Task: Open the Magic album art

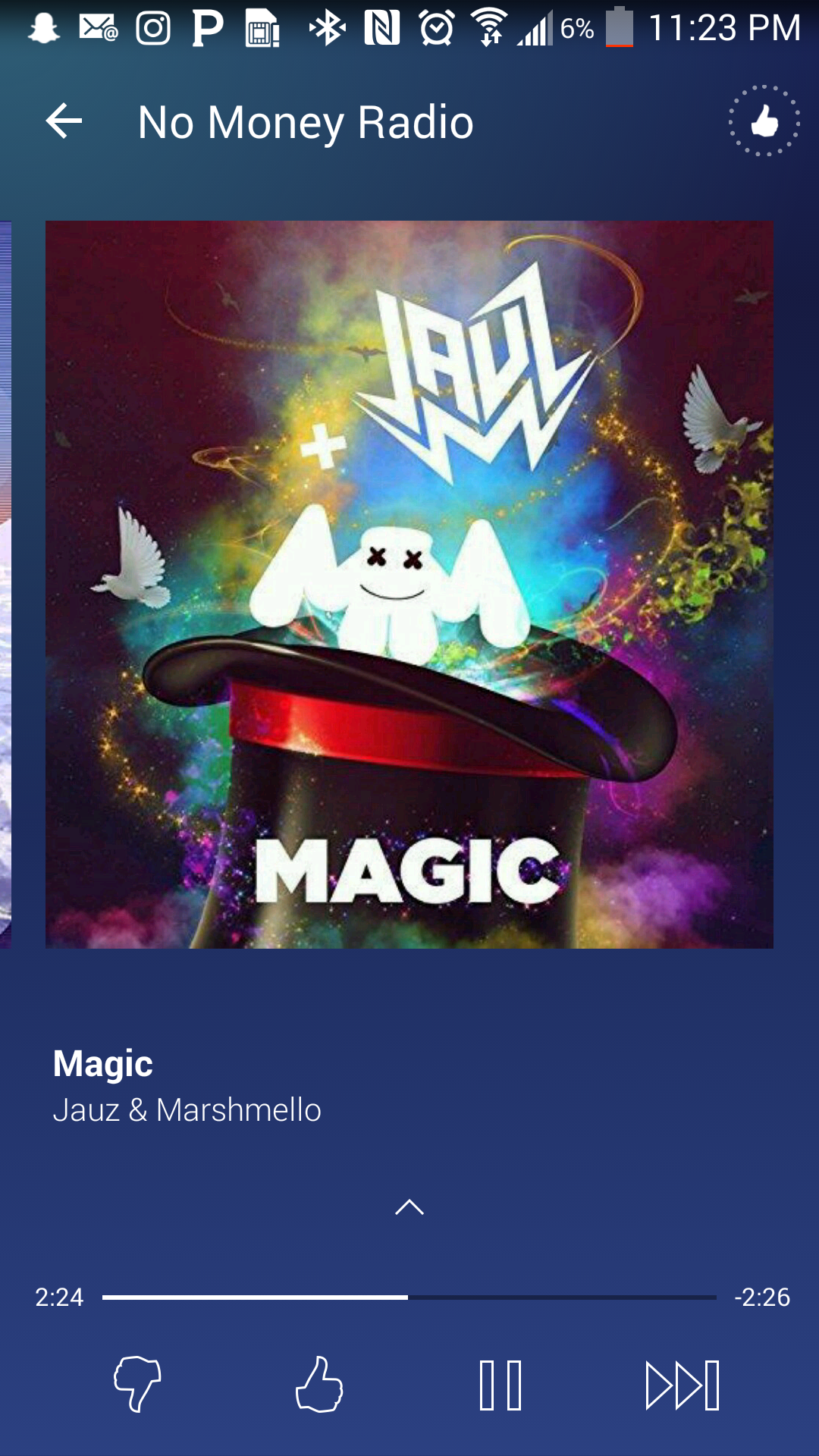Action: click(x=409, y=584)
